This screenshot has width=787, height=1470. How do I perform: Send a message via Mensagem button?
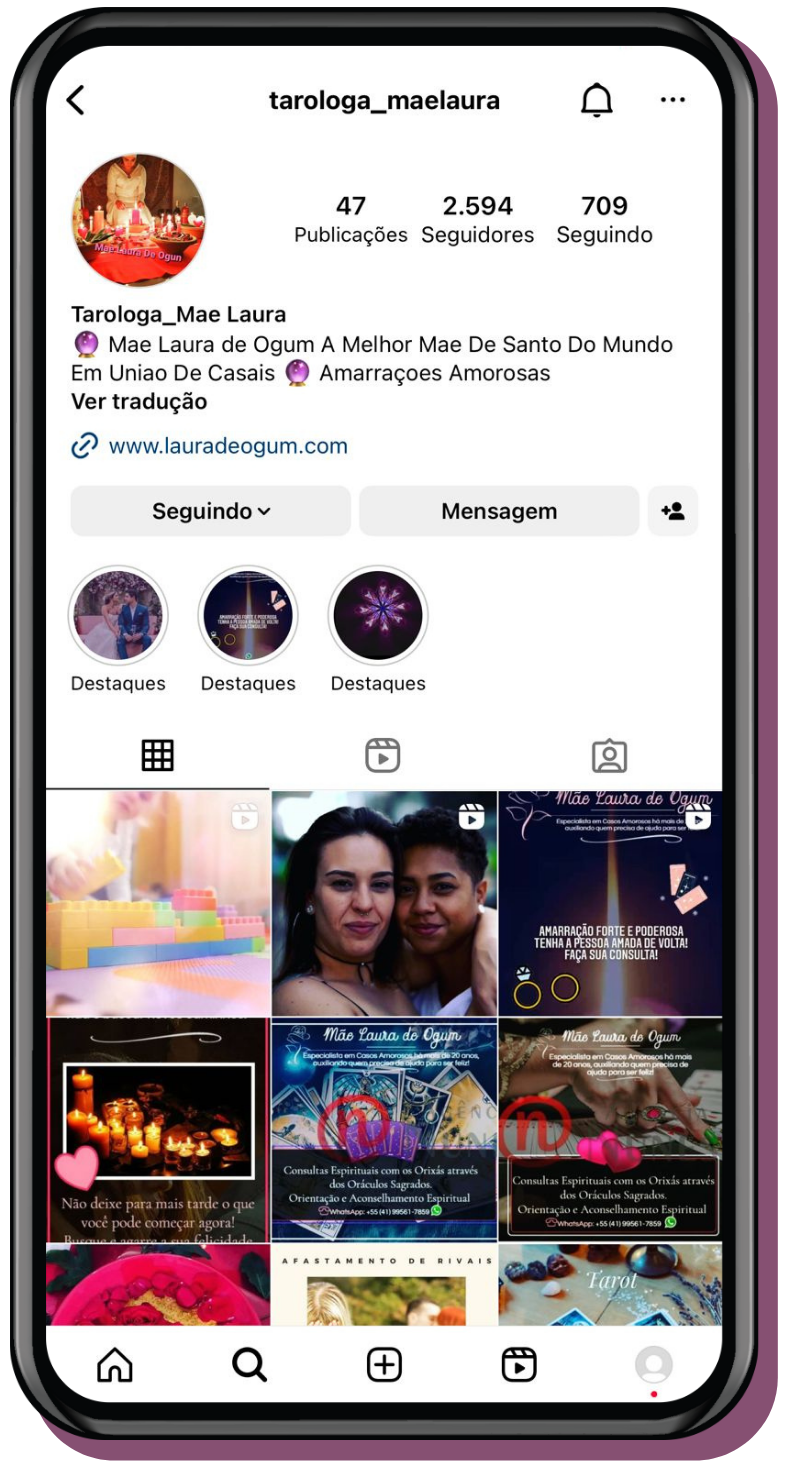pyautogui.click(x=499, y=511)
